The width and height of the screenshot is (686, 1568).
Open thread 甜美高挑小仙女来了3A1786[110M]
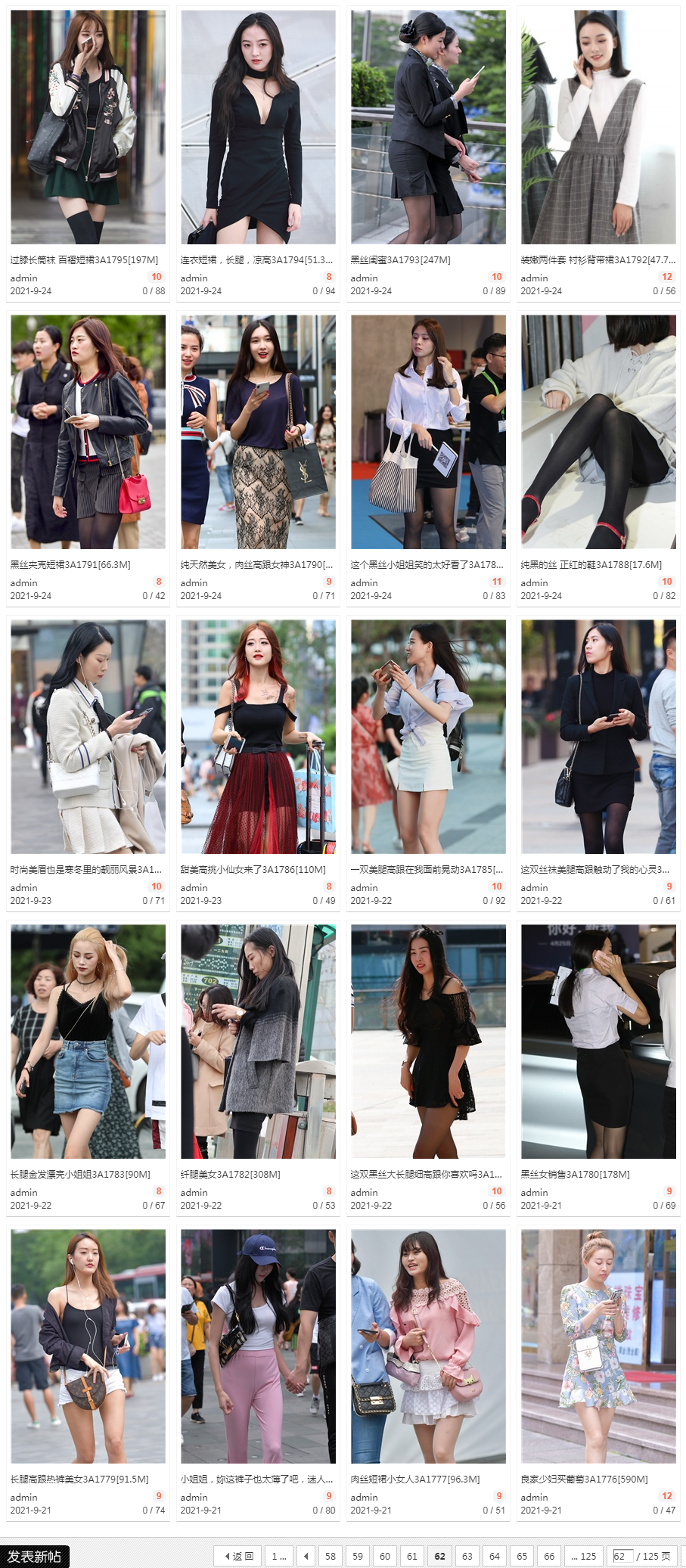[253, 869]
